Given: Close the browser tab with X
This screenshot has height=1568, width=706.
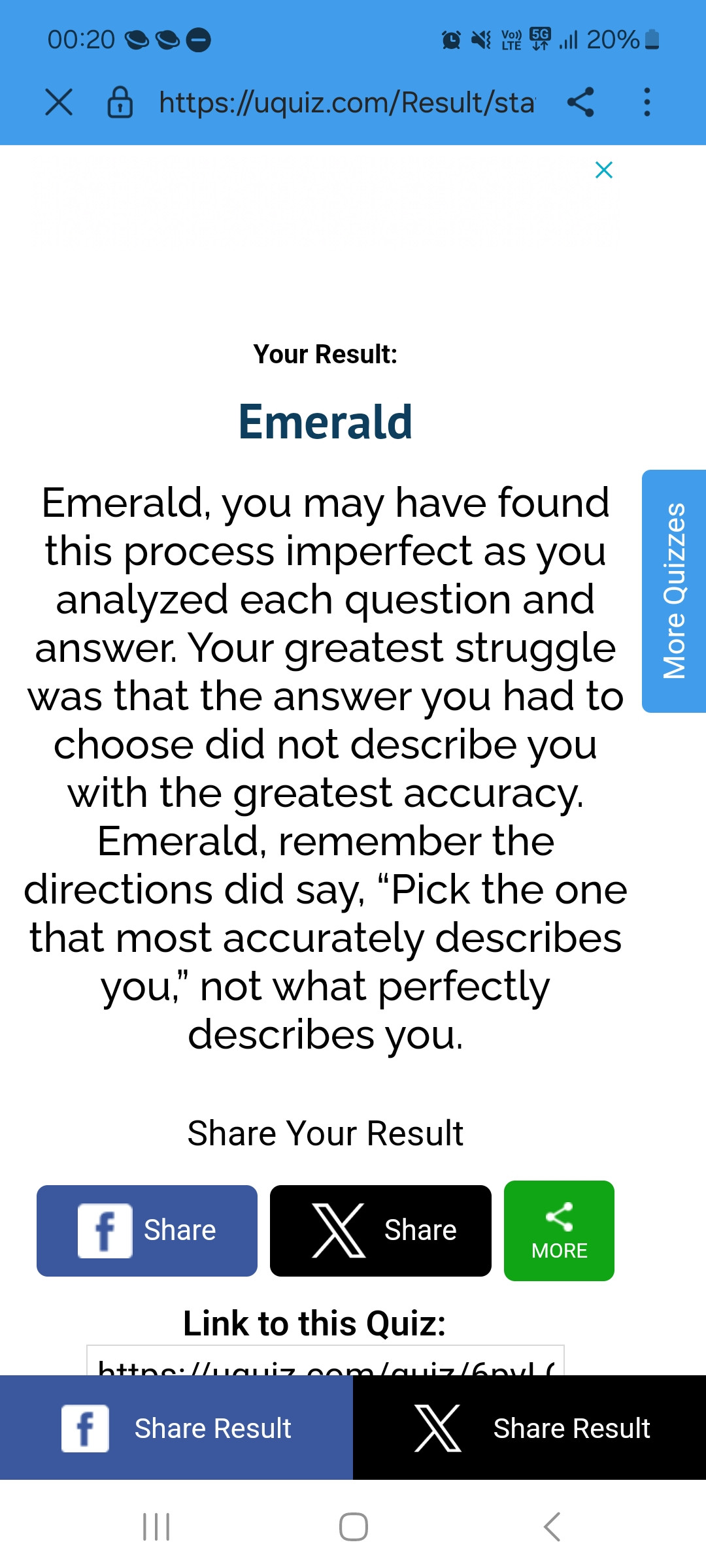Looking at the screenshot, I should [59, 103].
